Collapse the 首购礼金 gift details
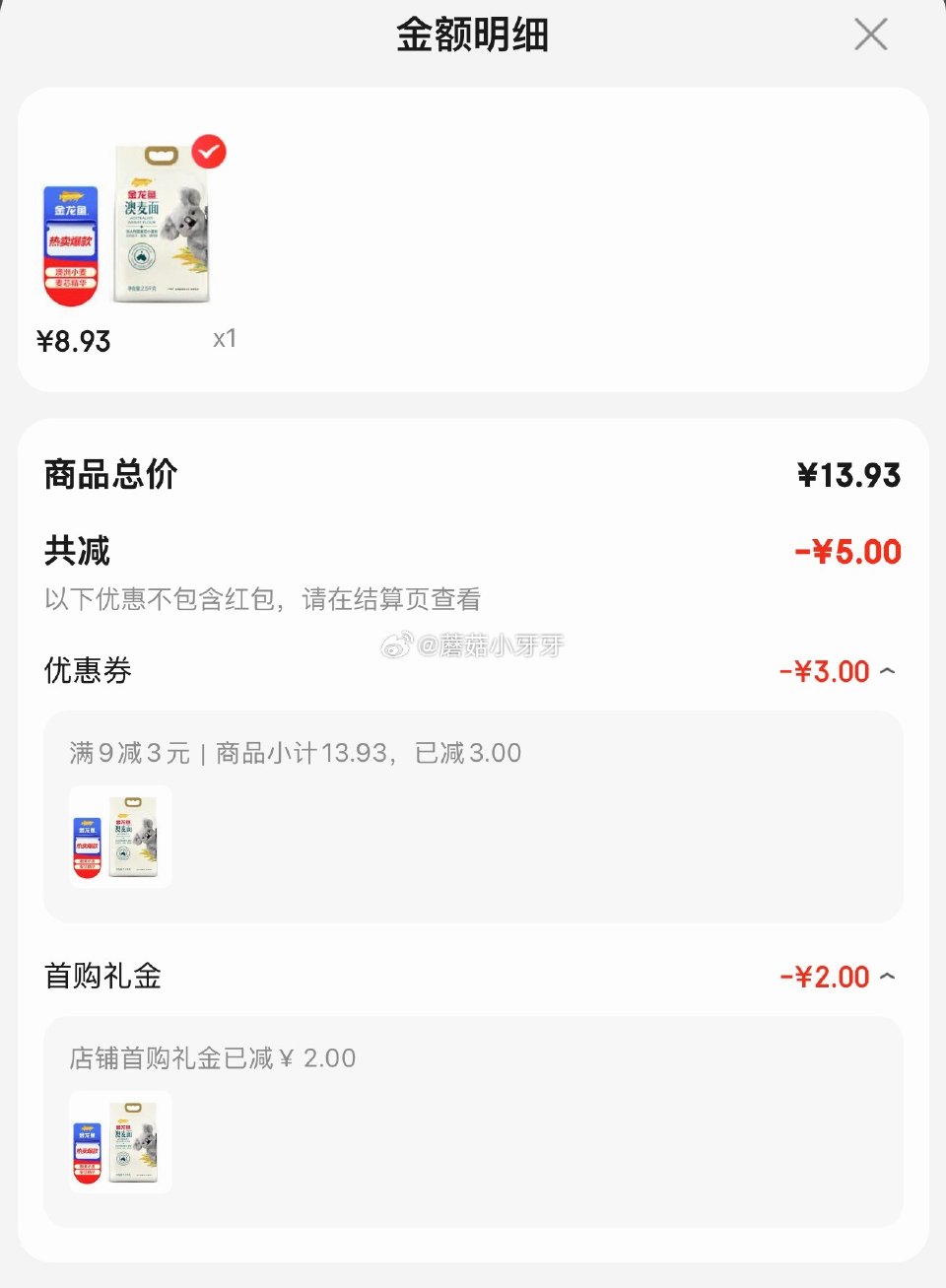The image size is (946, 1288). 890,976
